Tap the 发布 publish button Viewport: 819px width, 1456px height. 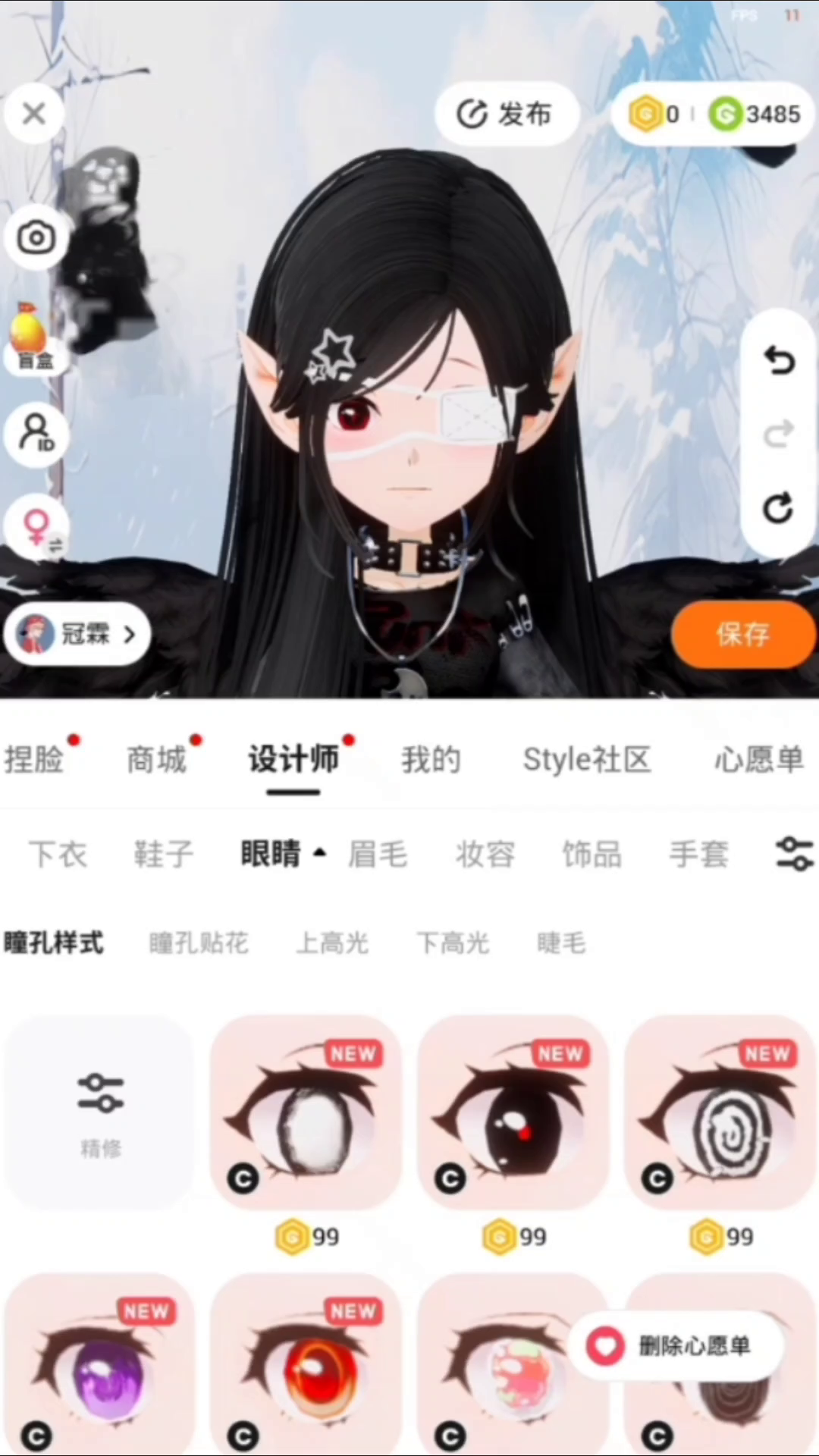pyautogui.click(x=506, y=115)
